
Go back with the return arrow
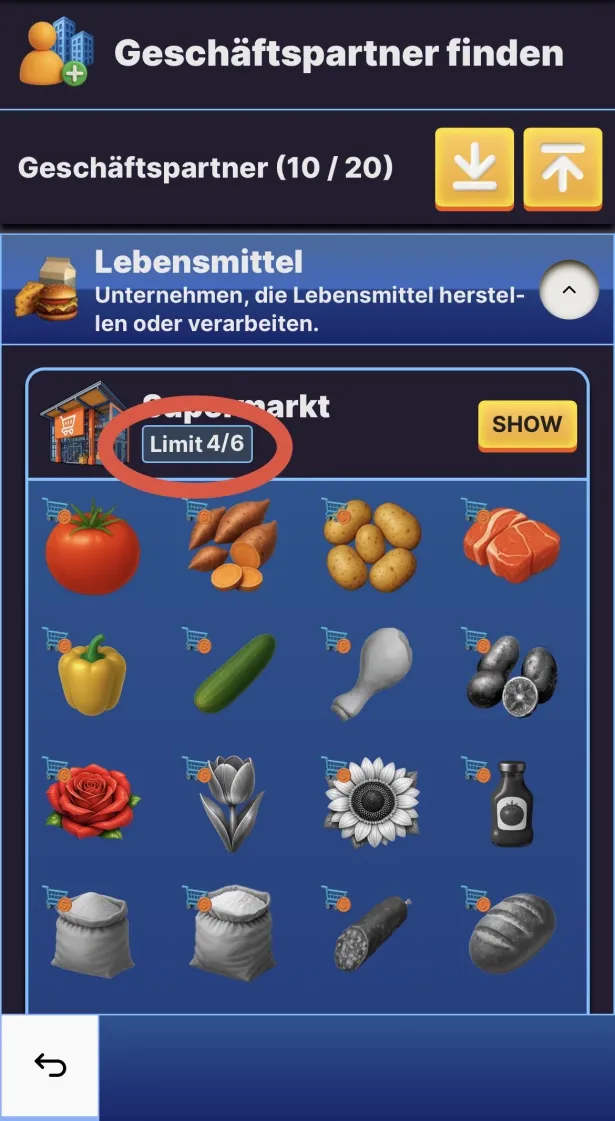(x=49, y=1067)
